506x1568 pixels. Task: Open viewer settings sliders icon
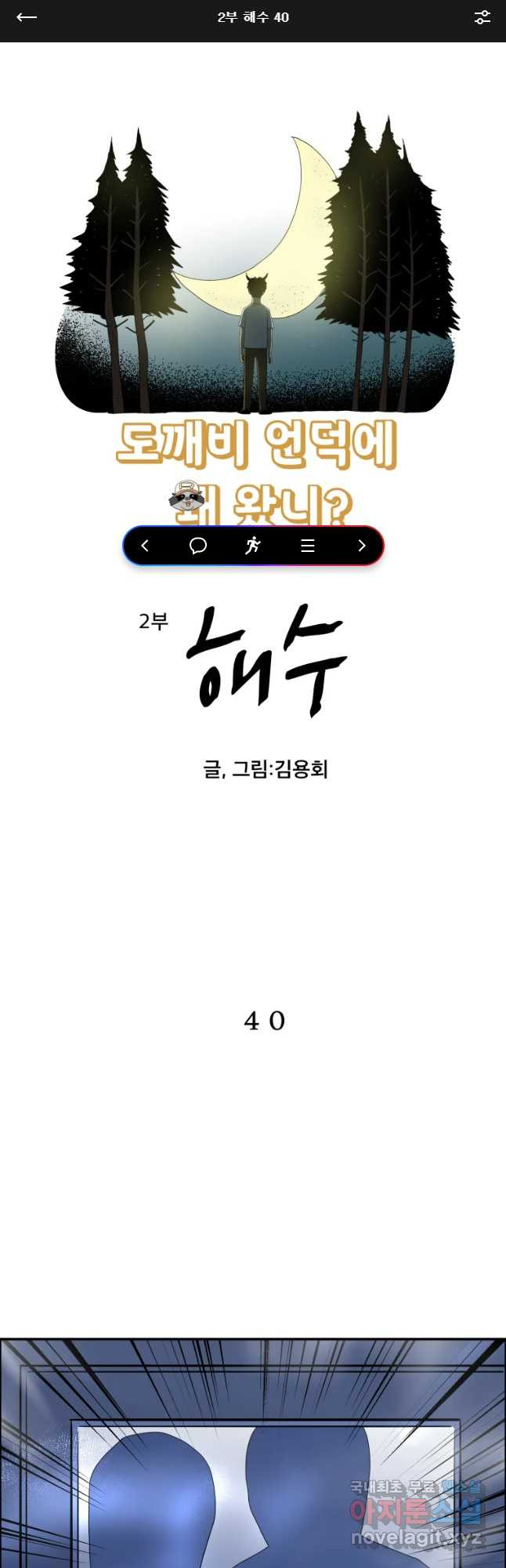482,17
